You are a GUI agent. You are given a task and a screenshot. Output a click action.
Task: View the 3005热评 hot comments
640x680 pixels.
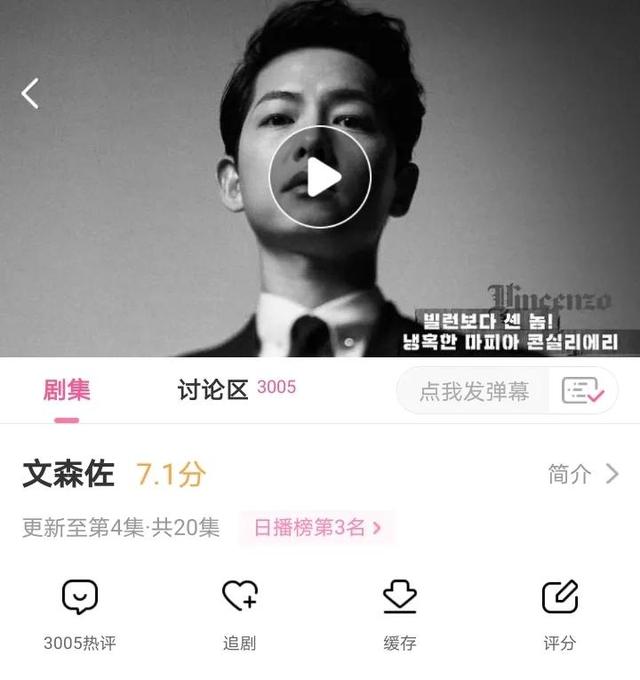80,612
